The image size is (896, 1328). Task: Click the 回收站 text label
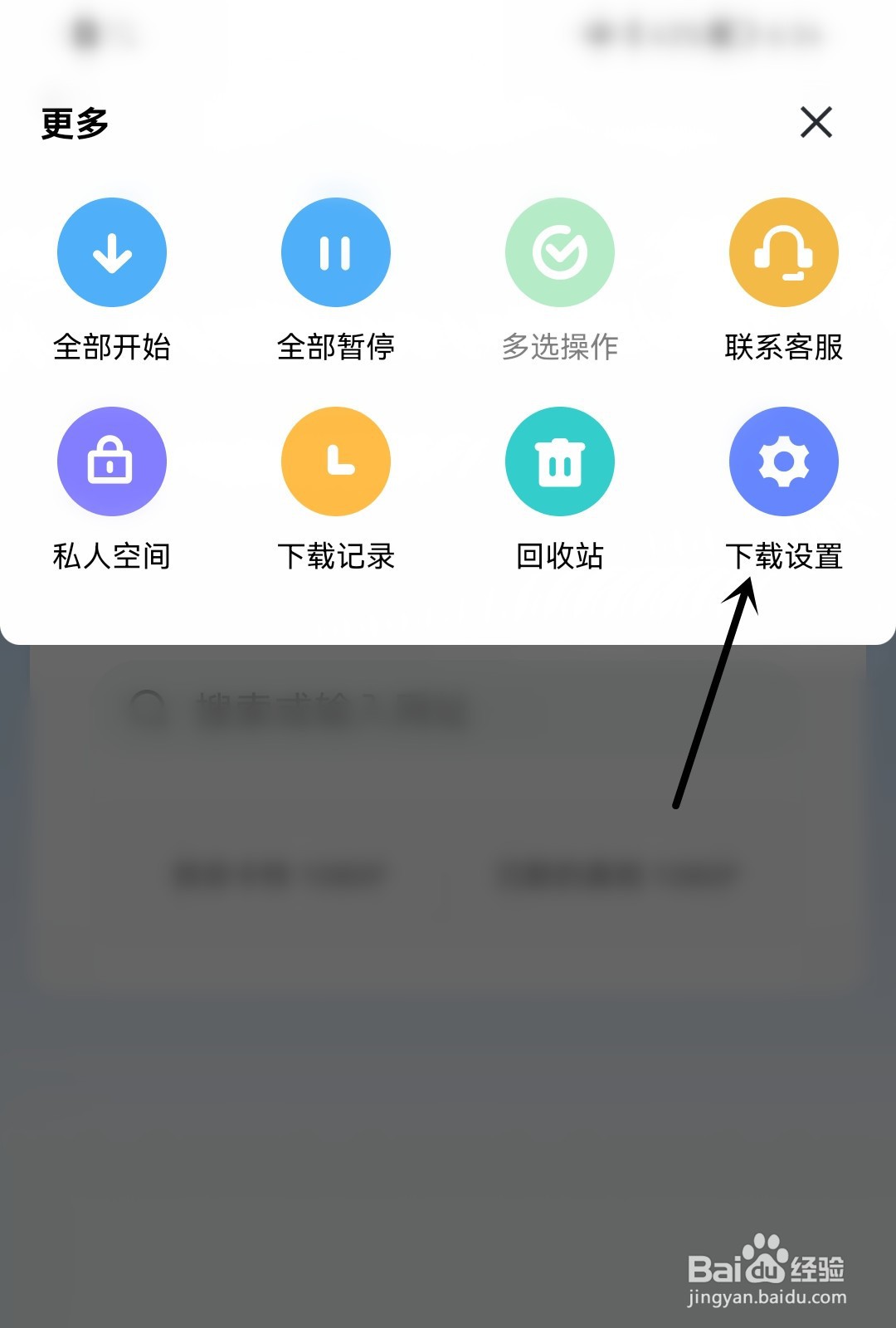pyautogui.click(x=560, y=558)
